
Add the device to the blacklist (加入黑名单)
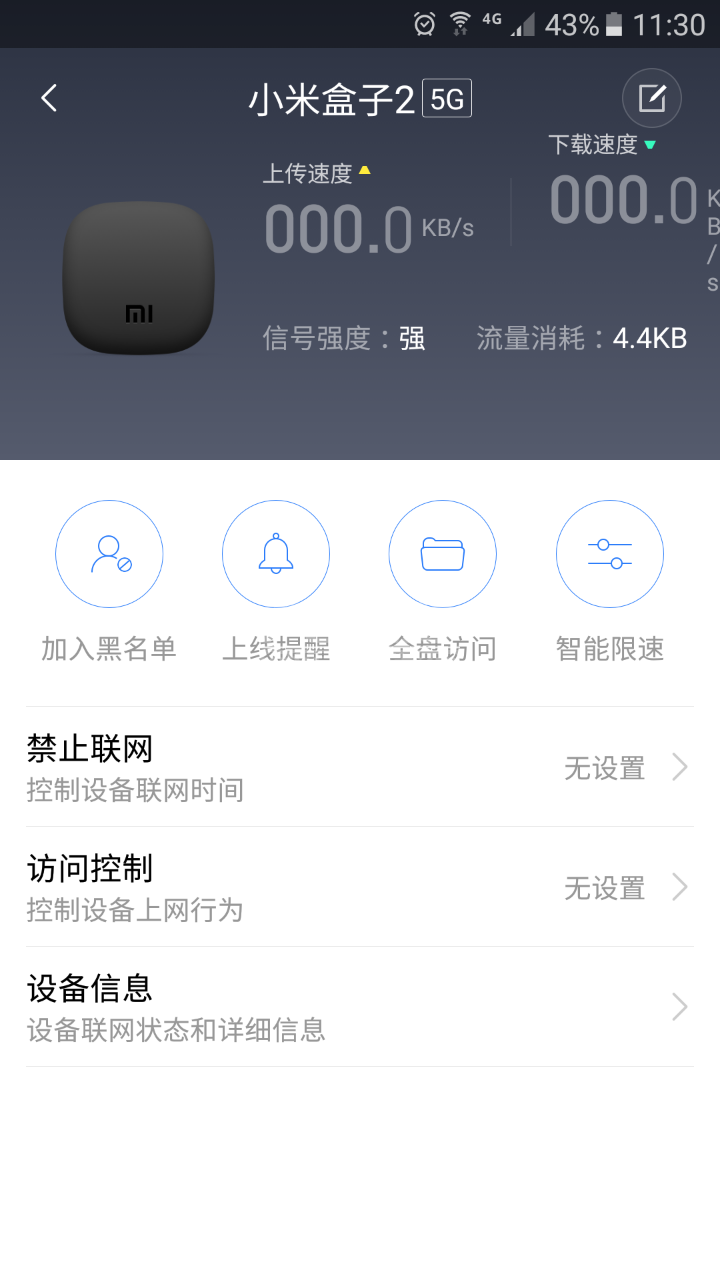109,554
